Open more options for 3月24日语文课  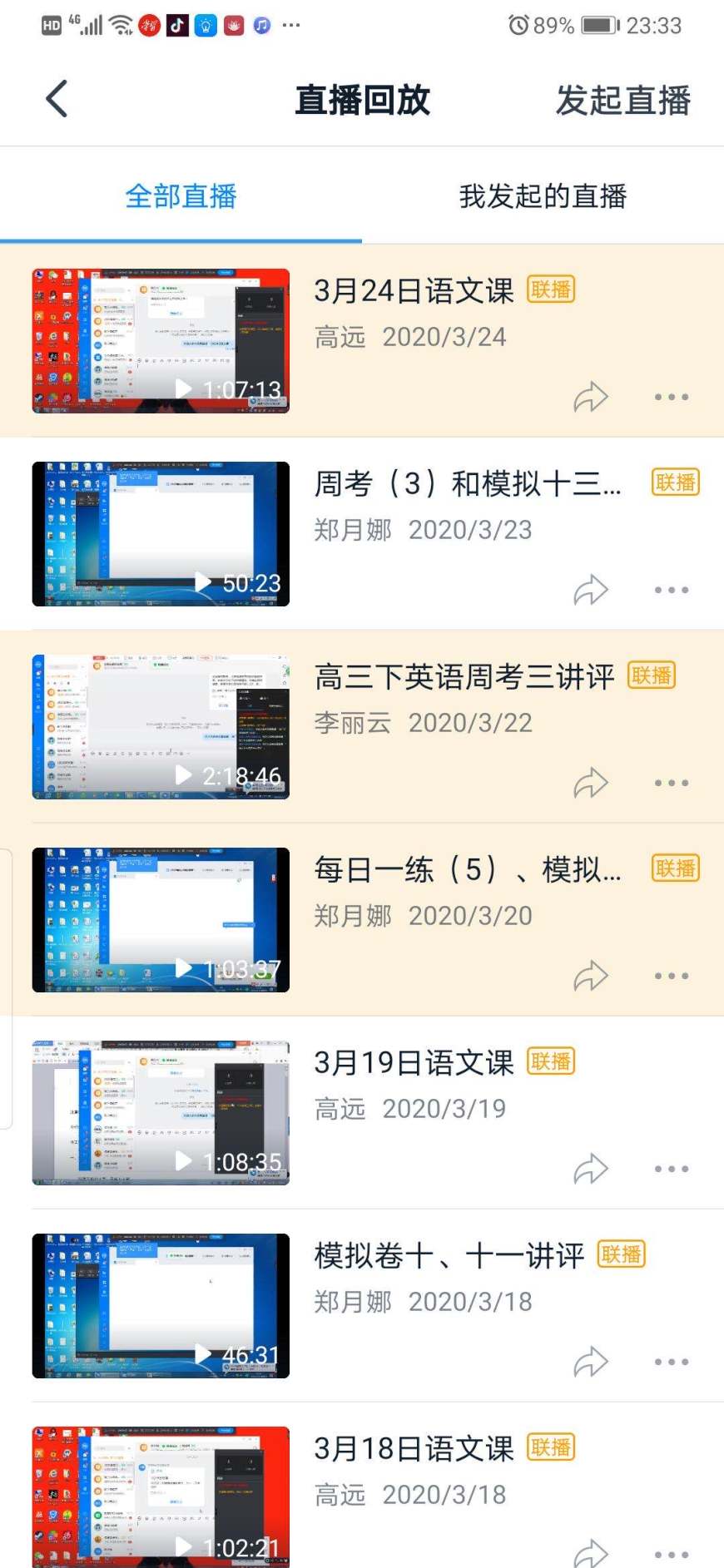click(x=671, y=397)
